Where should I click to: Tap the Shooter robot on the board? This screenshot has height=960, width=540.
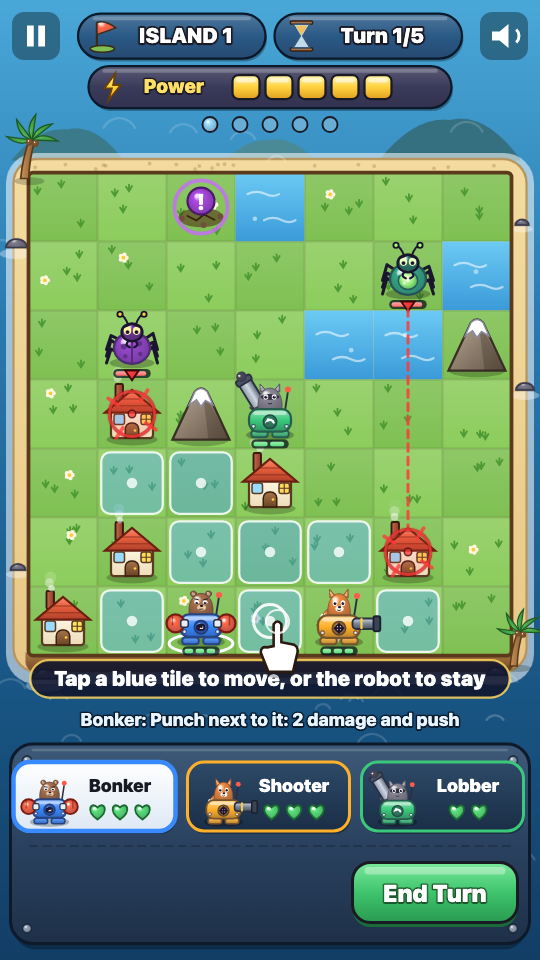click(345, 621)
